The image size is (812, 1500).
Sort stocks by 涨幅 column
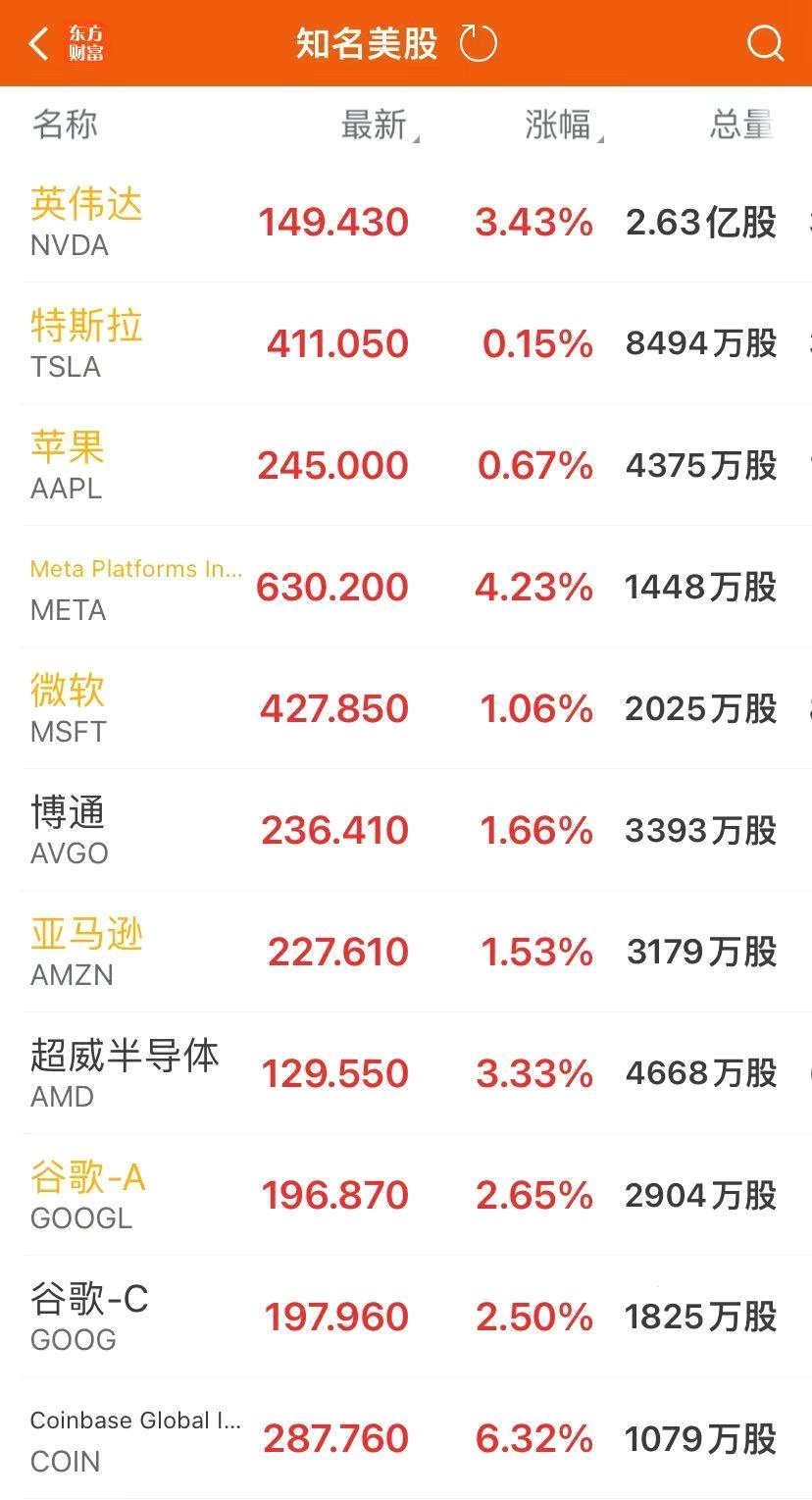click(560, 126)
